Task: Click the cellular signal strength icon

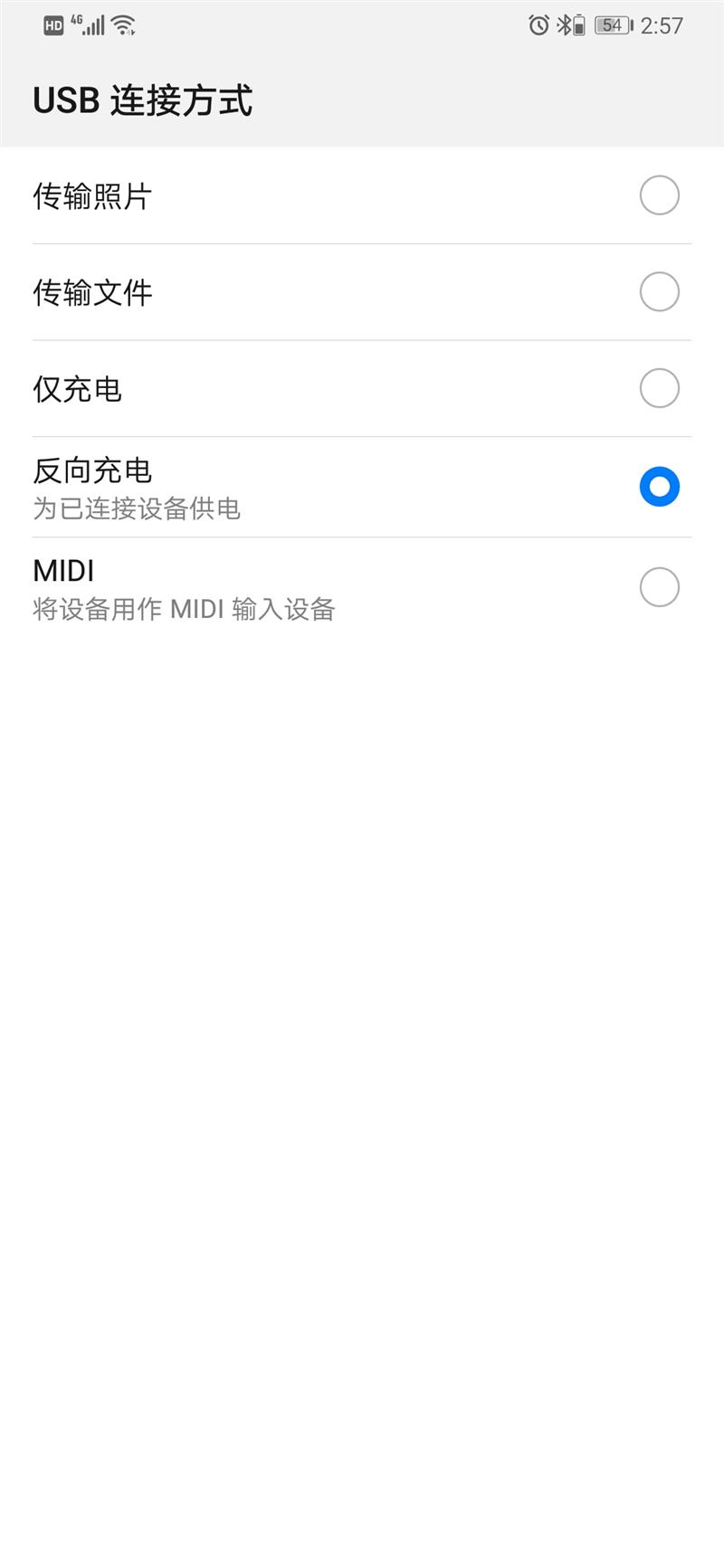Action: (x=93, y=24)
